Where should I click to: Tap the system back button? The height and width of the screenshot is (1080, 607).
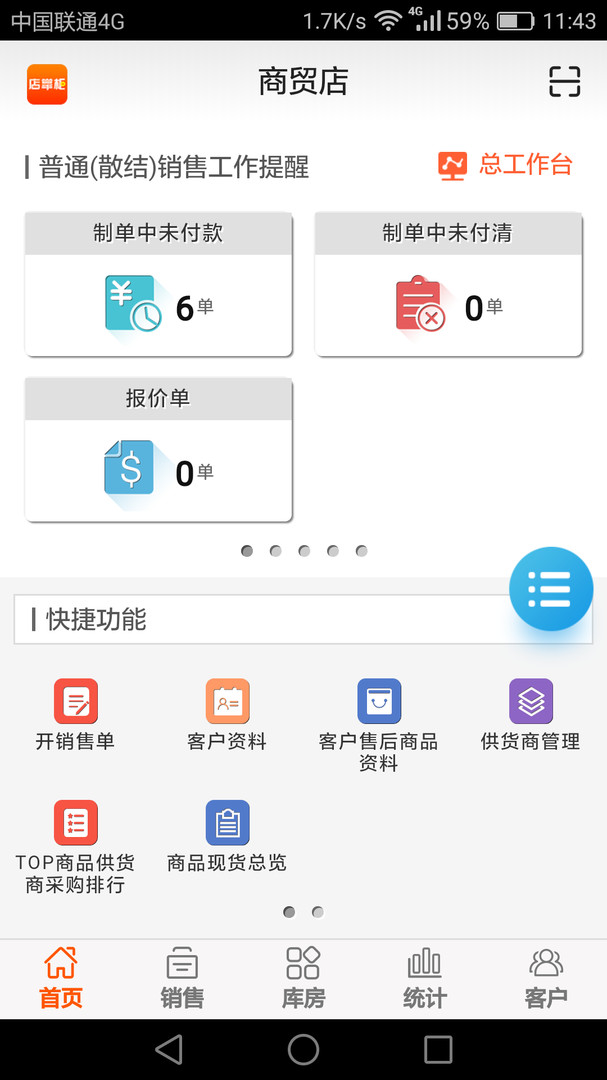coord(169,1049)
